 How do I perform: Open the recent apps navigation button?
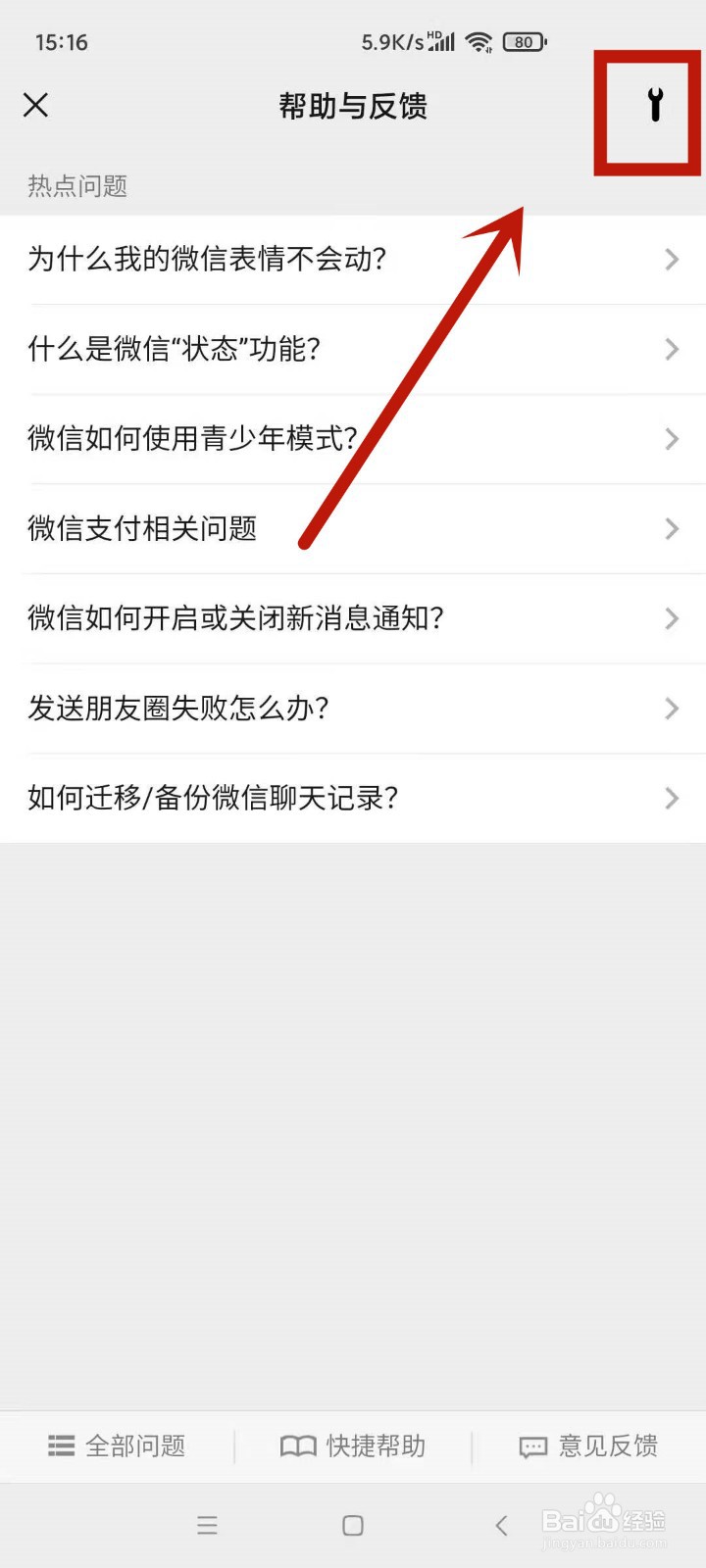[x=207, y=1525]
